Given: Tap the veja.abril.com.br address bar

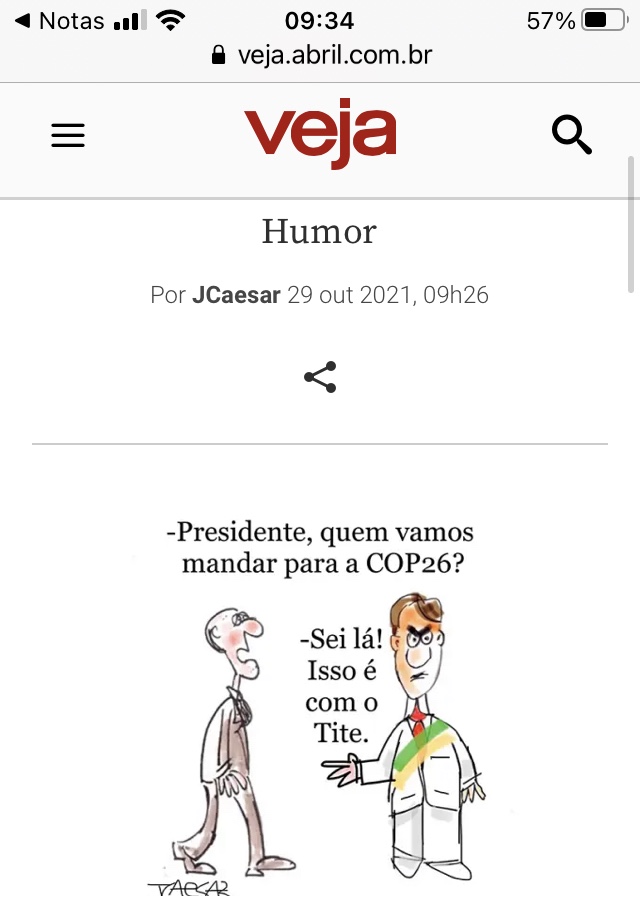Looking at the screenshot, I should tap(322, 55).
